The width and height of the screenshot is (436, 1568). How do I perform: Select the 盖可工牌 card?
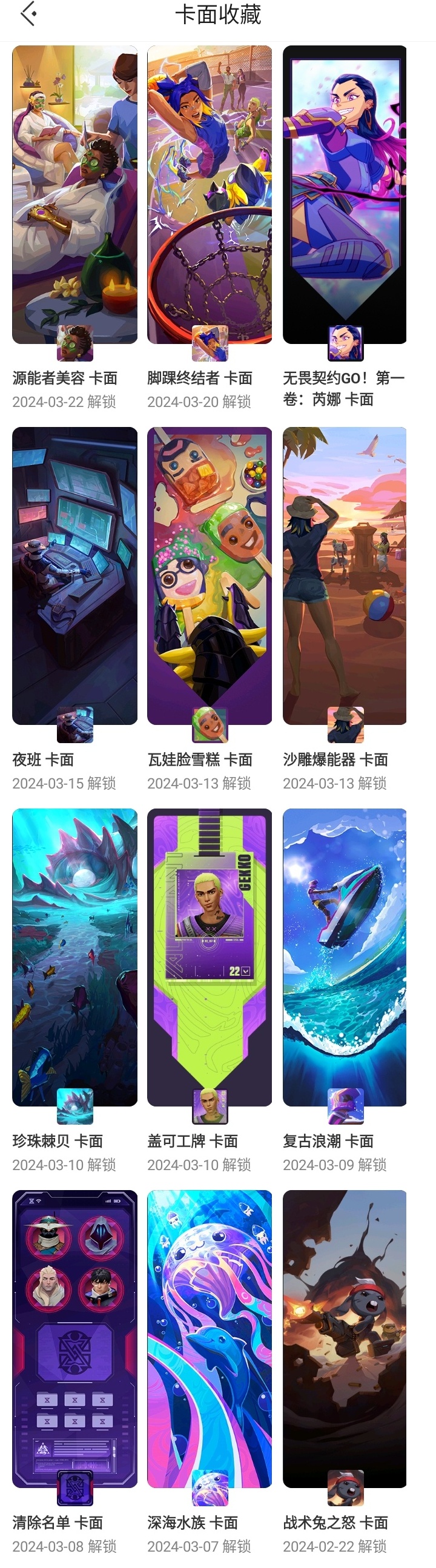210,957
